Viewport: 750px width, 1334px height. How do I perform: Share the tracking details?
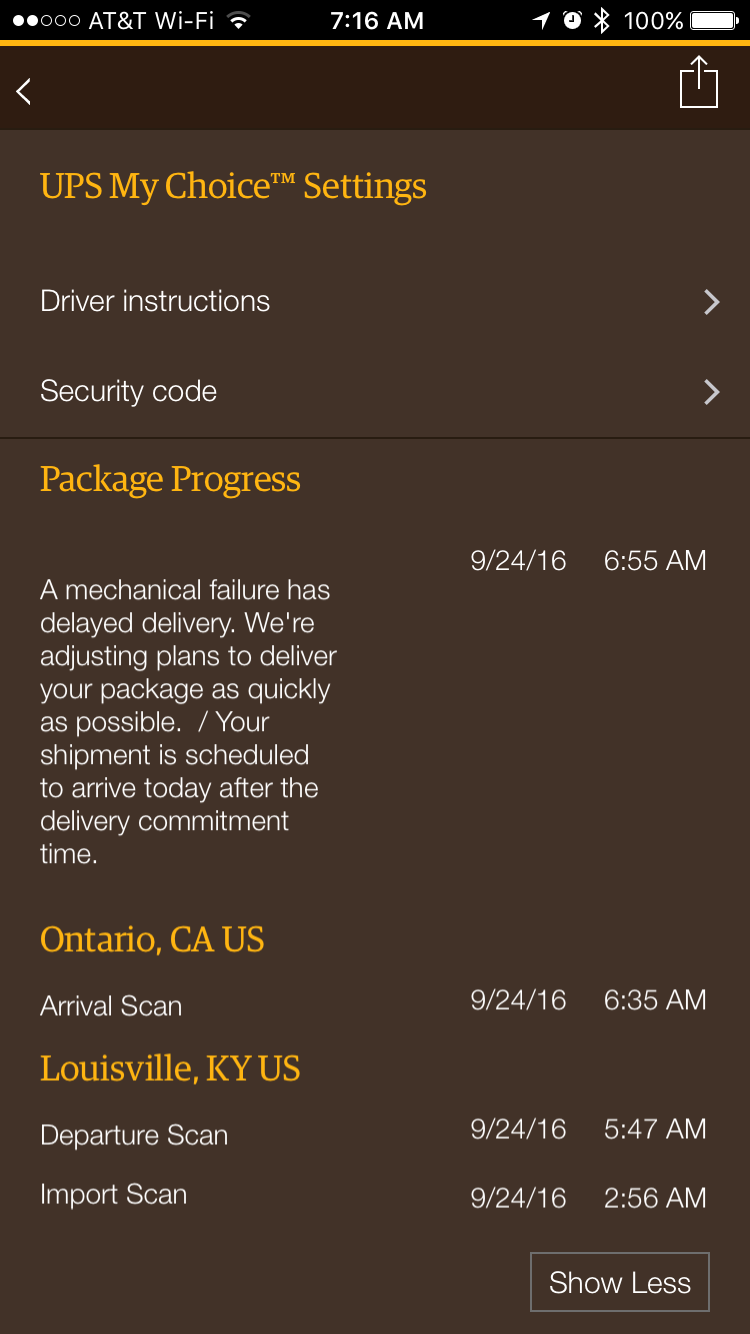[698, 83]
